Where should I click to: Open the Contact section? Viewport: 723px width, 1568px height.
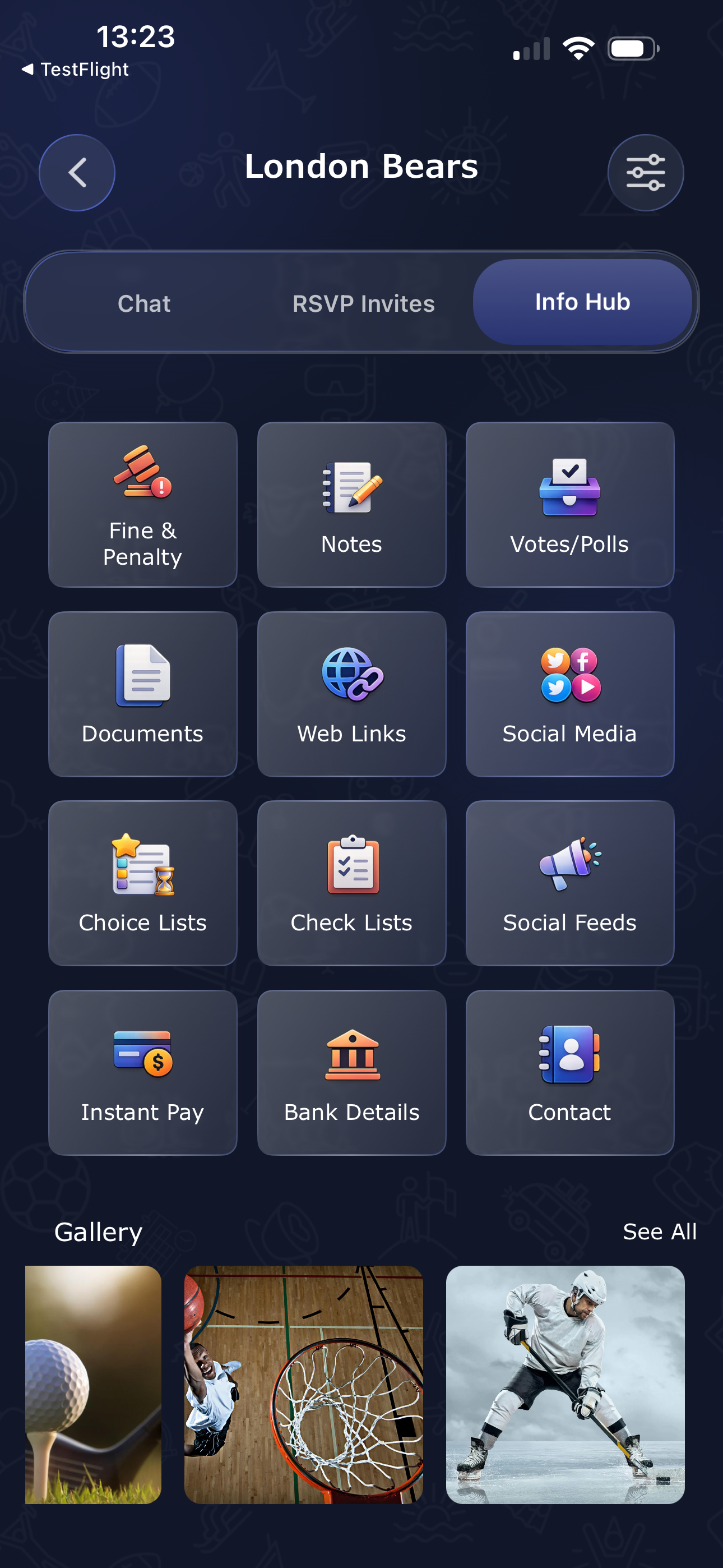click(x=569, y=1073)
